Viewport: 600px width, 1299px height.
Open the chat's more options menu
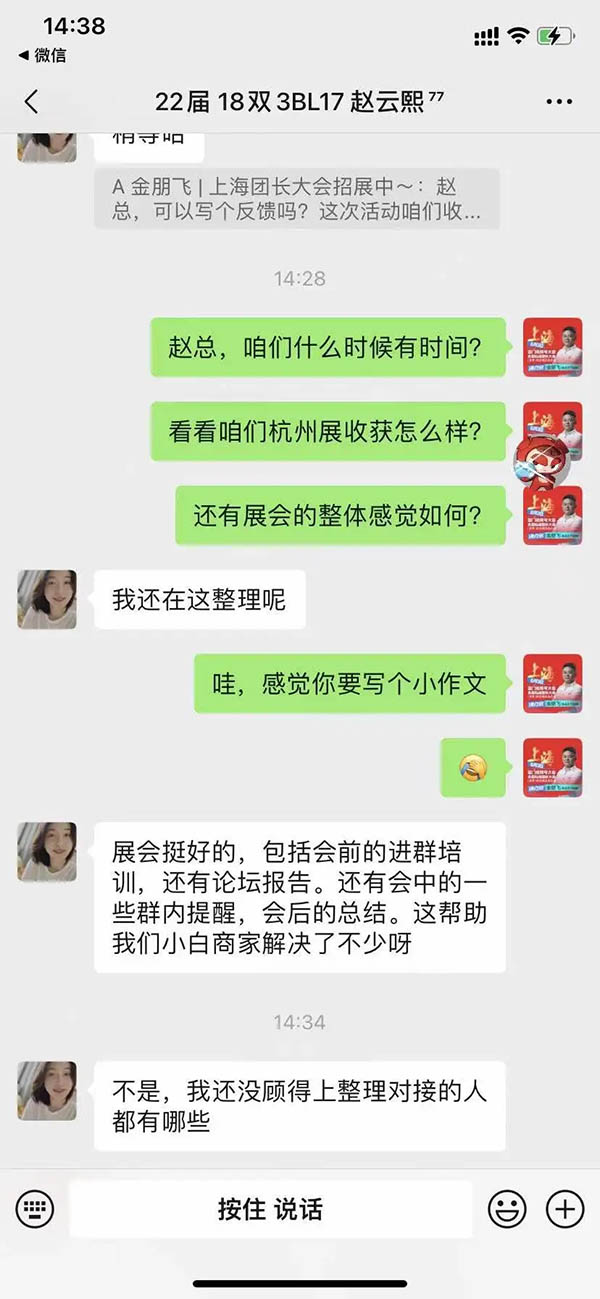click(x=559, y=101)
